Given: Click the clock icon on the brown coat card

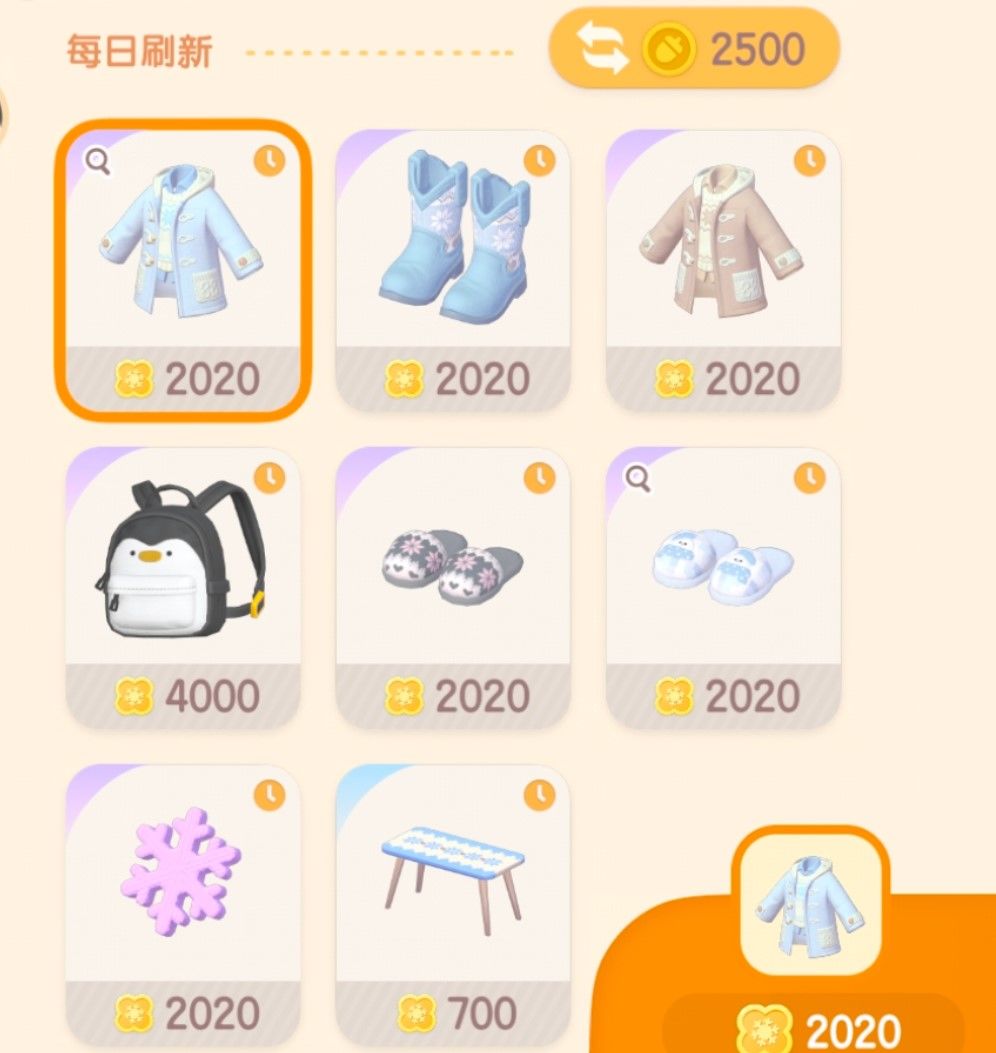Looking at the screenshot, I should (x=808, y=160).
